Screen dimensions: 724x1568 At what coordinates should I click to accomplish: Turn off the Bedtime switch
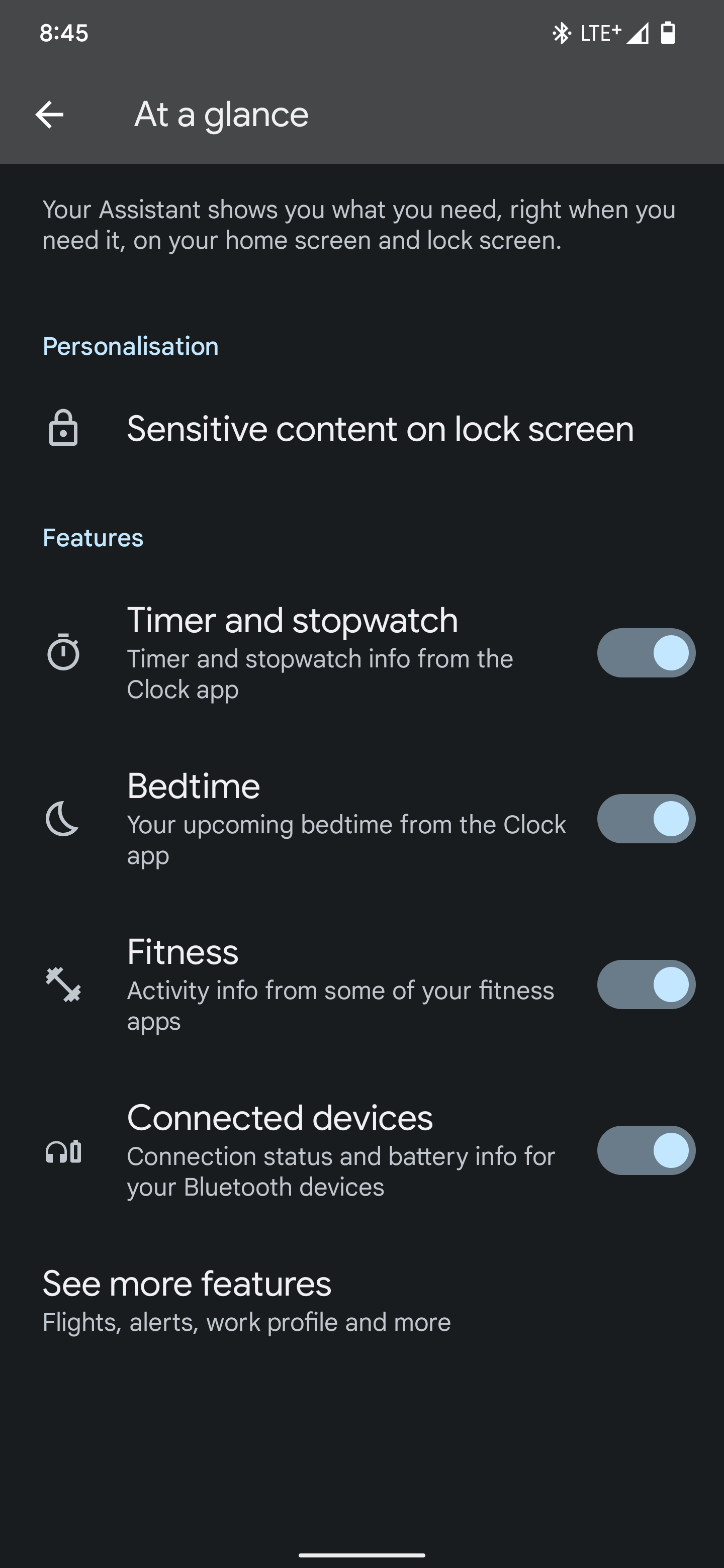(646, 819)
